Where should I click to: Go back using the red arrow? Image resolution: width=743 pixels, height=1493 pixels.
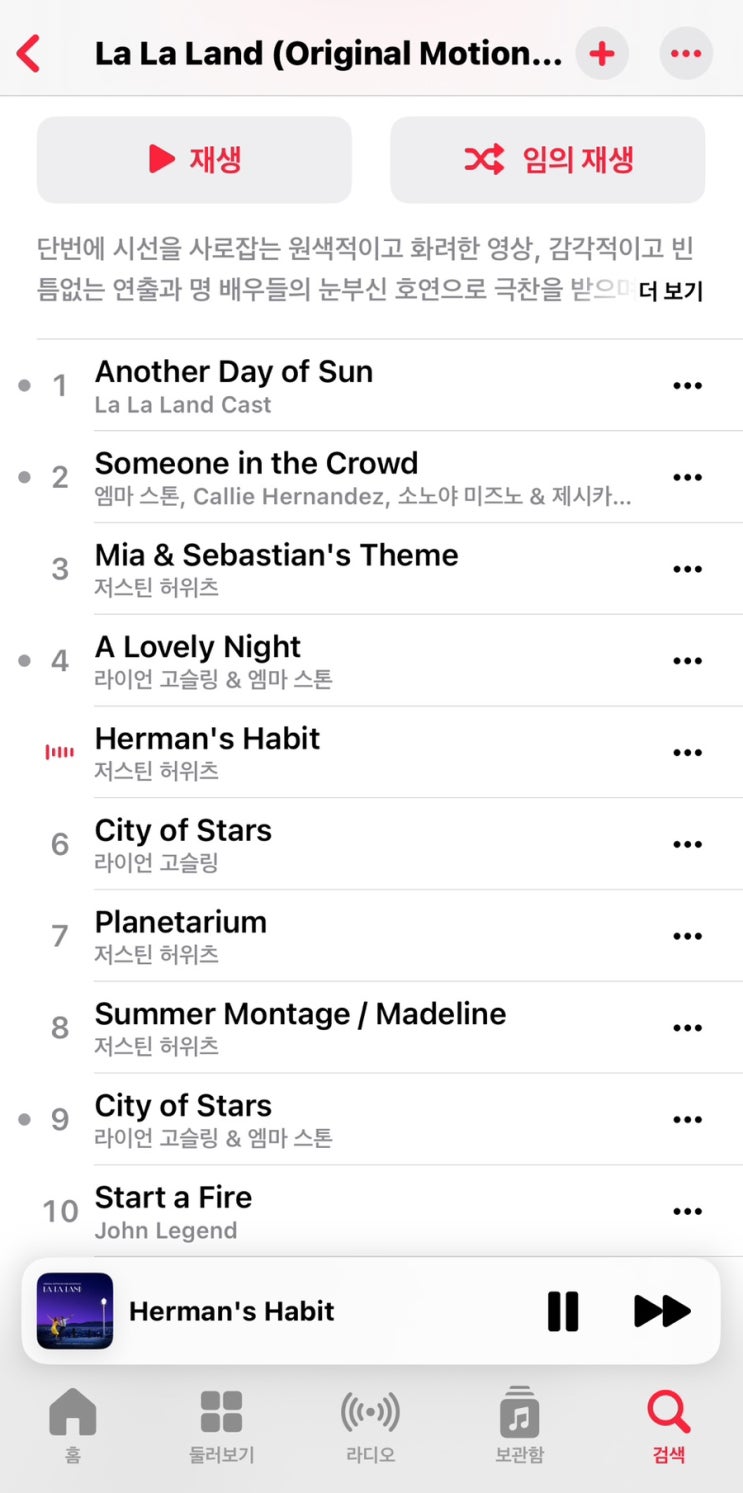[29, 53]
